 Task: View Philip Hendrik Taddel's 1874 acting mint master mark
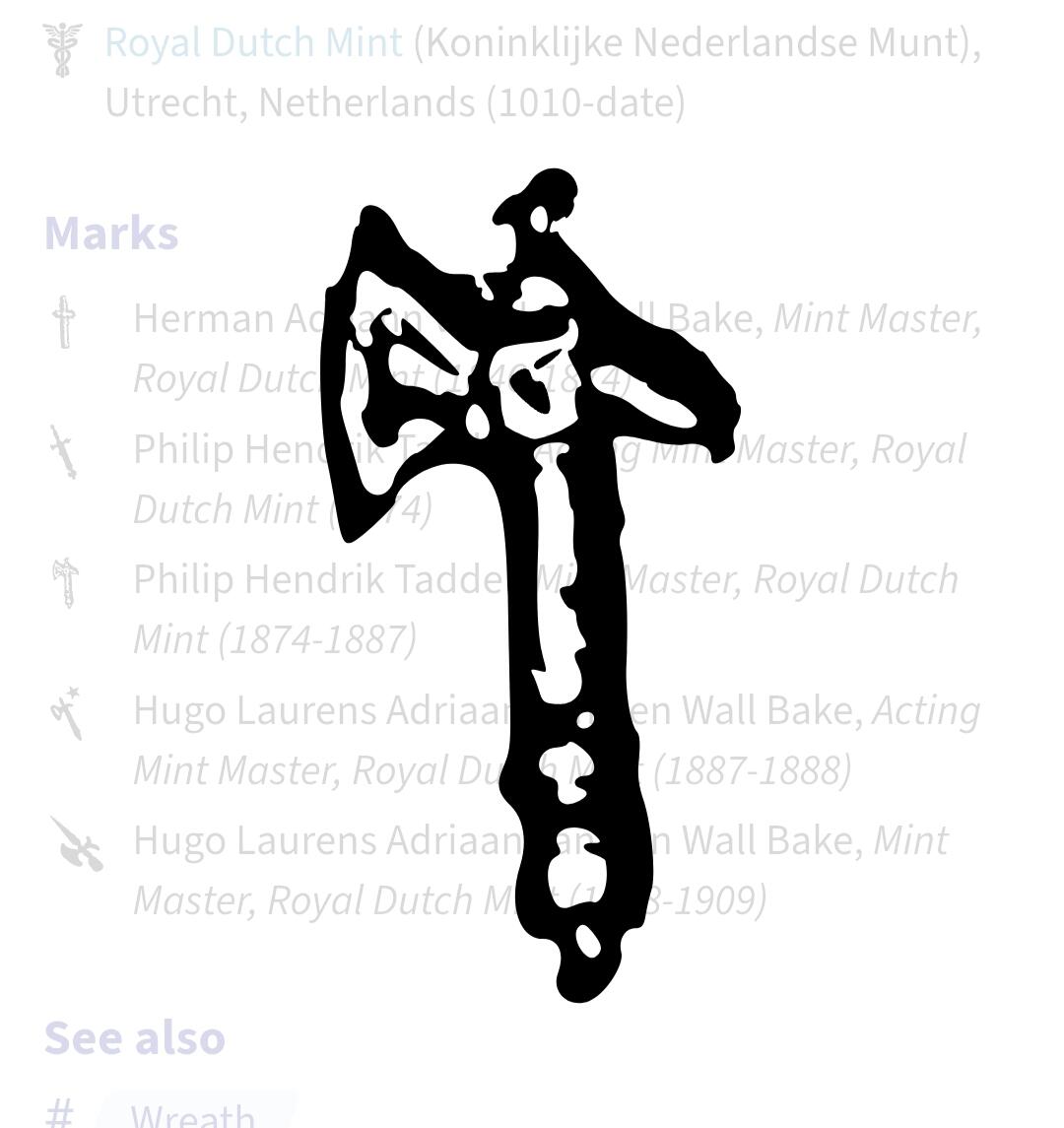pyautogui.click(x=65, y=453)
